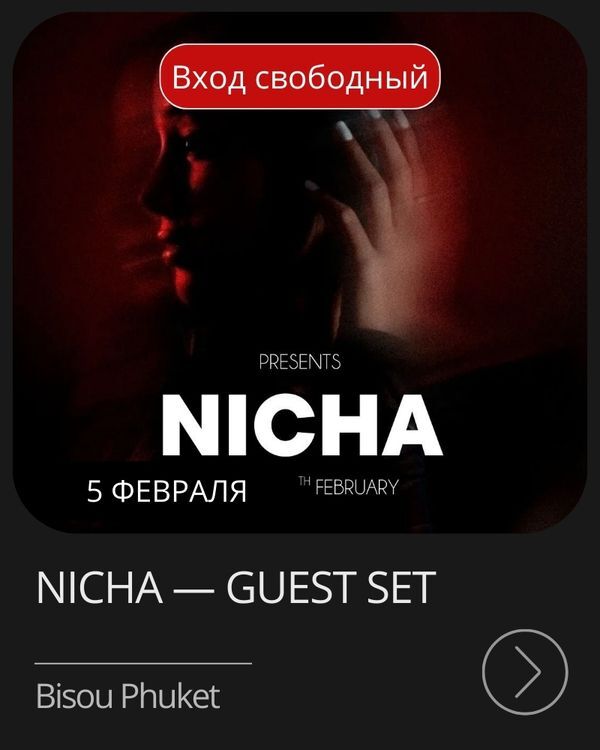Viewport: 600px width, 750px height.
Task: Open the NICHA event poster card
Action: pos(300,290)
